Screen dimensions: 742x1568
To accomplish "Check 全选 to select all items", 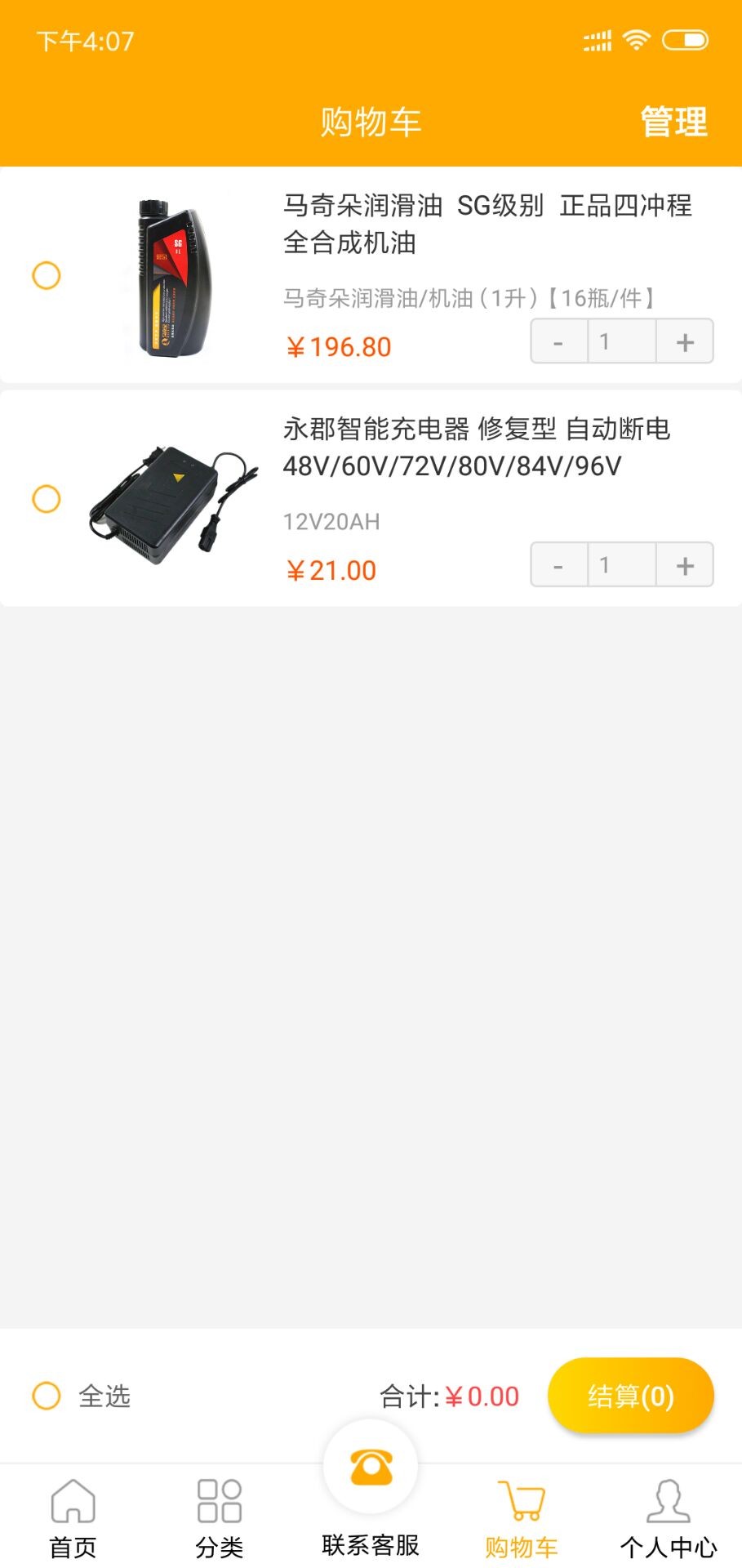I will 47,1396.
